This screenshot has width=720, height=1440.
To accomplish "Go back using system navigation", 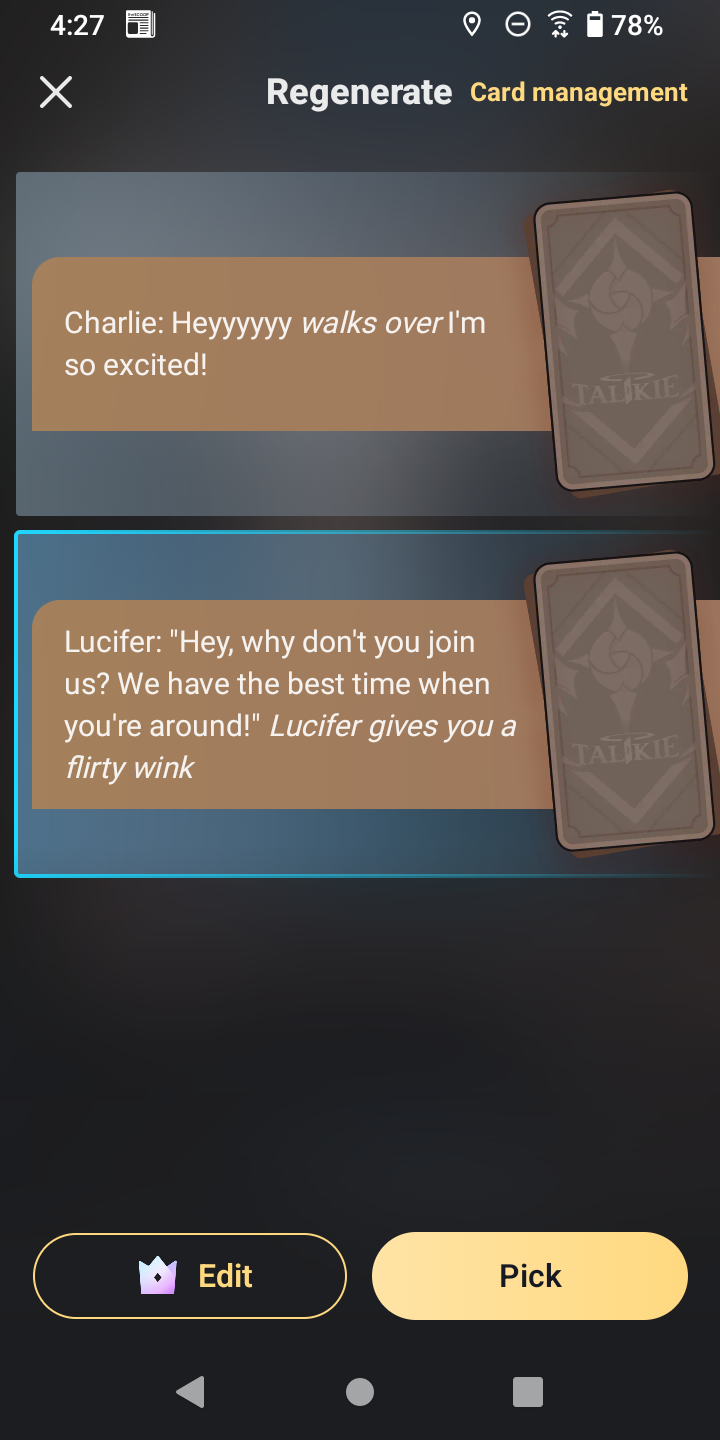I will coord(190,1392).
